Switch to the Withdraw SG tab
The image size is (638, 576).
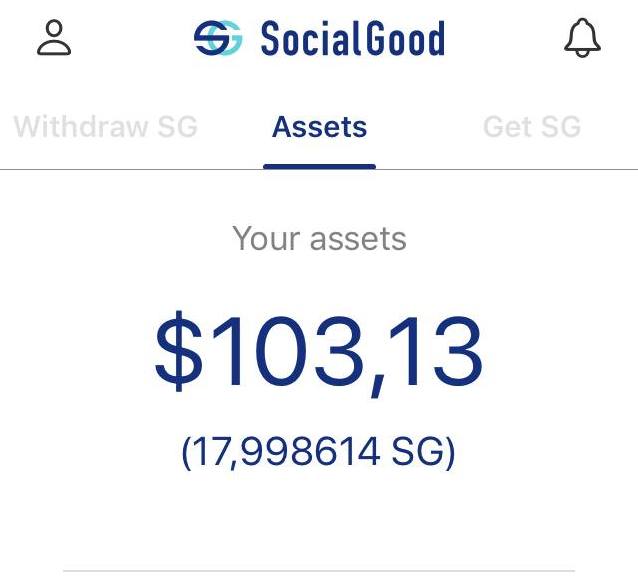coord(105,128)
